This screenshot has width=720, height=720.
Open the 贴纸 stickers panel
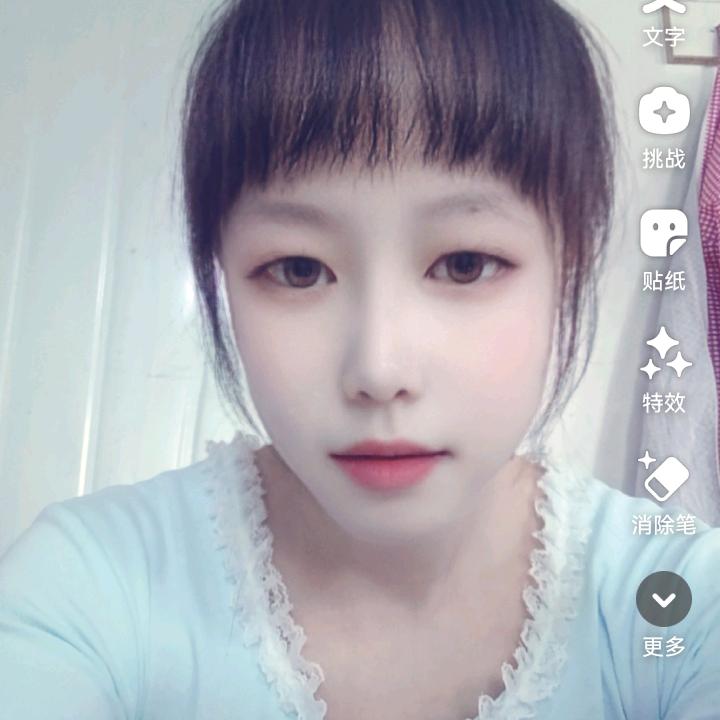coord(664,248)
